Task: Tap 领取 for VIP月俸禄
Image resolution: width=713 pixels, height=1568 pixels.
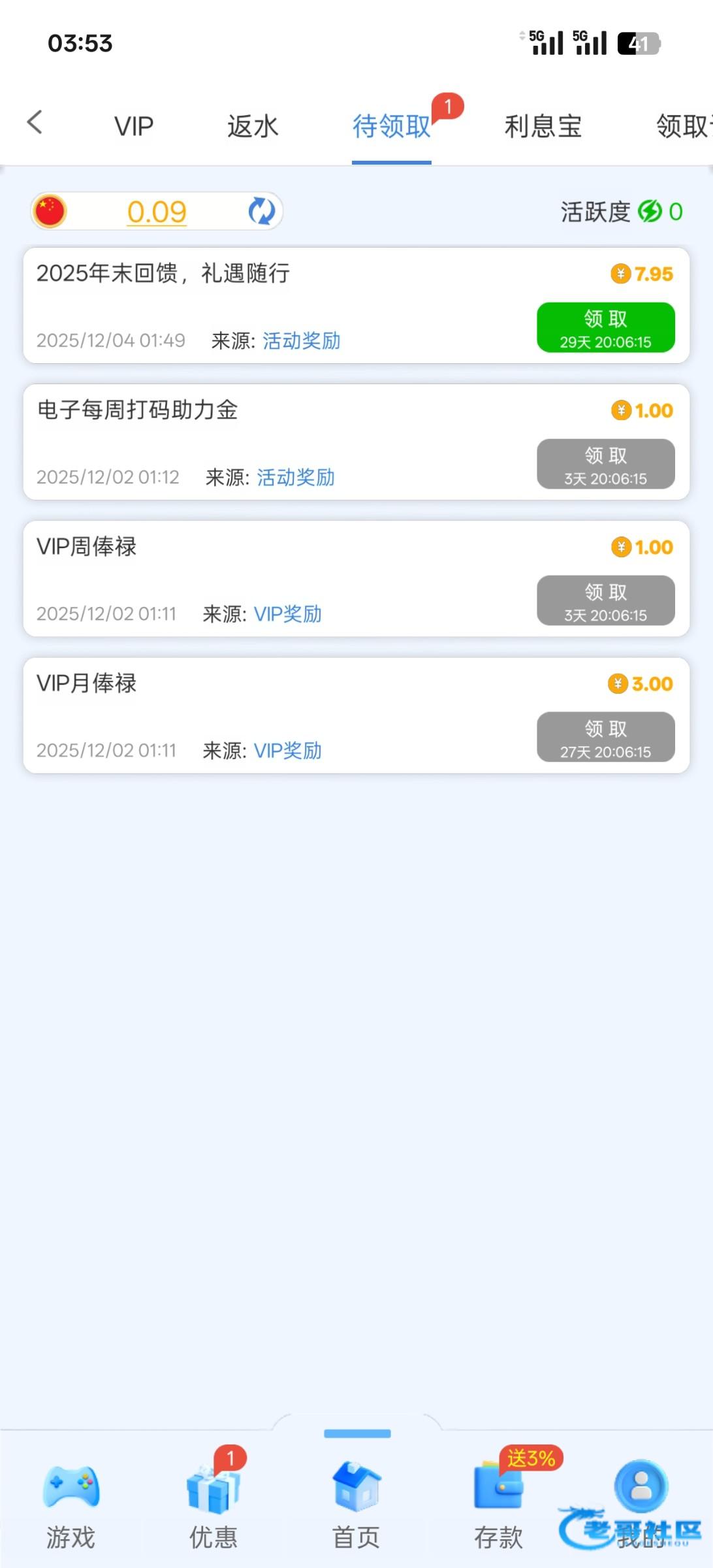Action: pyautogui.click(x=605, y=738)
